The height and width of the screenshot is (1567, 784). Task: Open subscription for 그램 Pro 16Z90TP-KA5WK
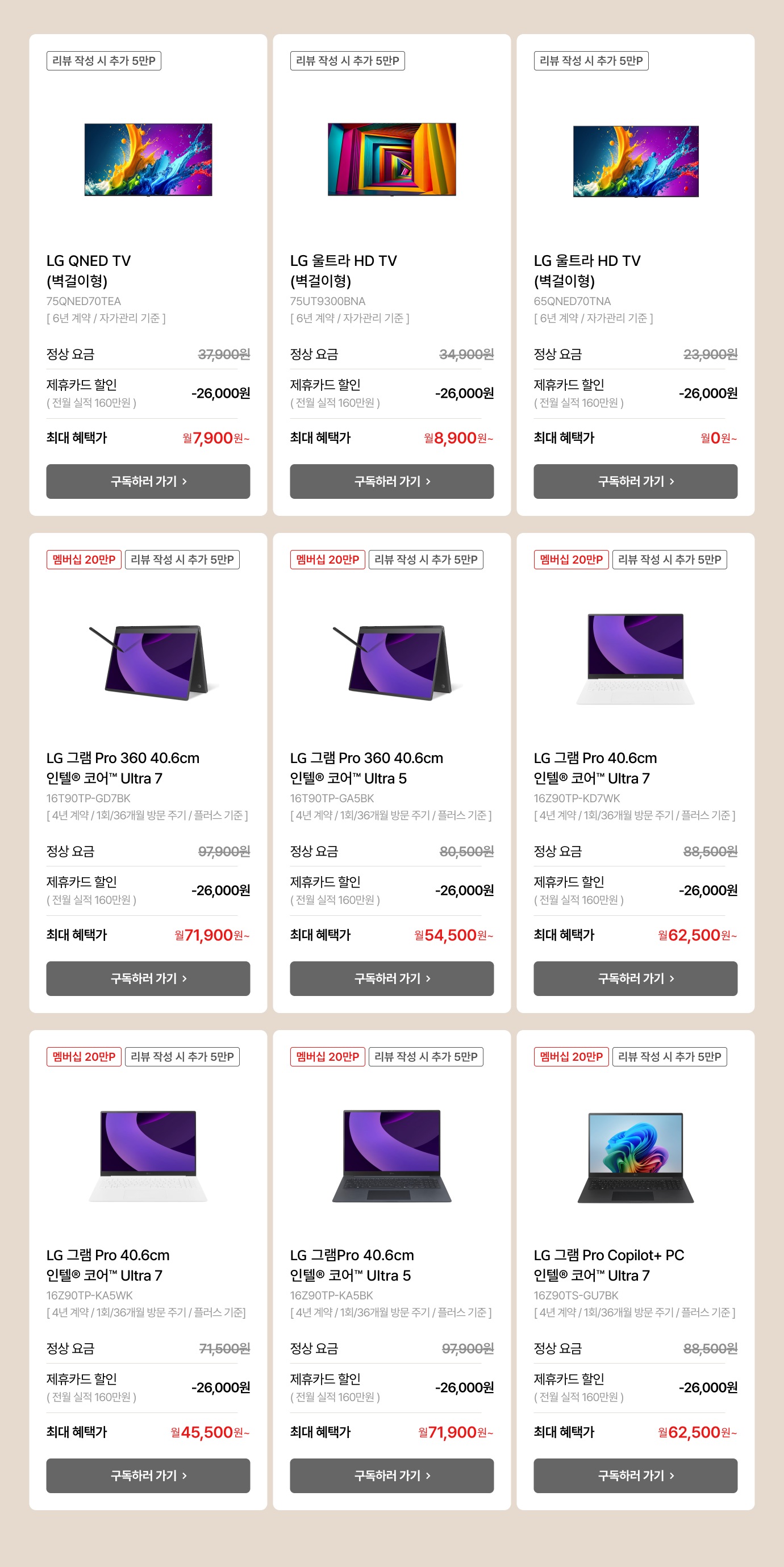pyautogui.click(x=148, y=1475)
